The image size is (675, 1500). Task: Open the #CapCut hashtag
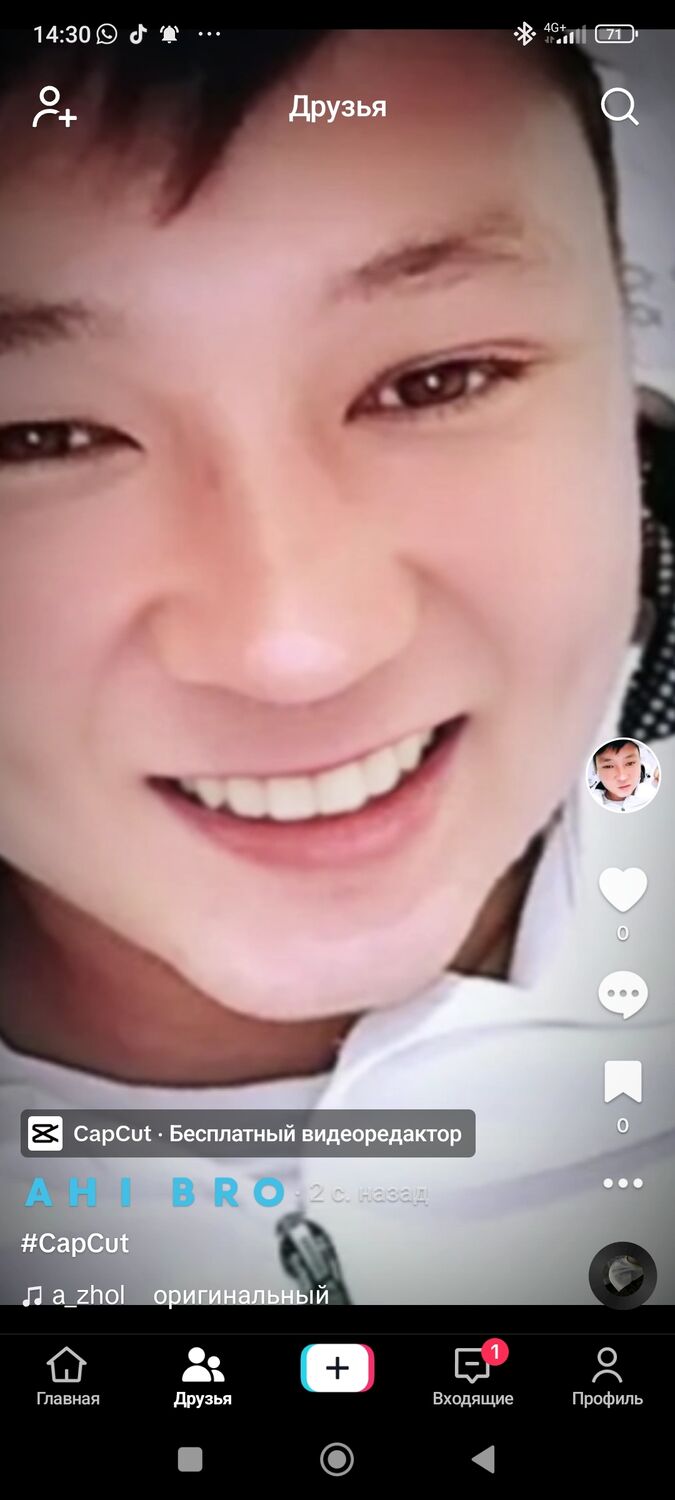[x=75, y=1243]
